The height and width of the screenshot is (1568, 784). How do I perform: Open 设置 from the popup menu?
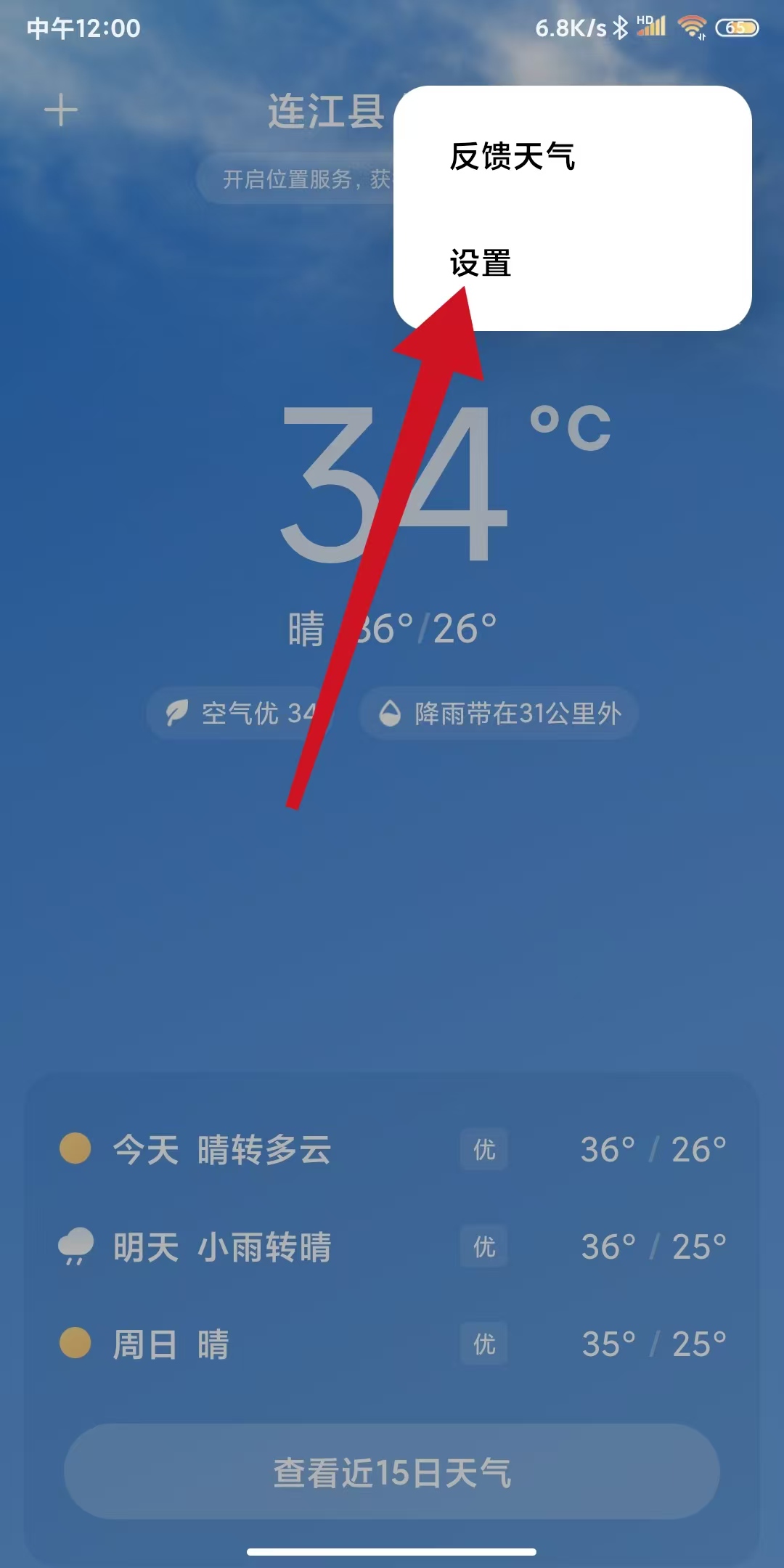[x=481, y=263]
